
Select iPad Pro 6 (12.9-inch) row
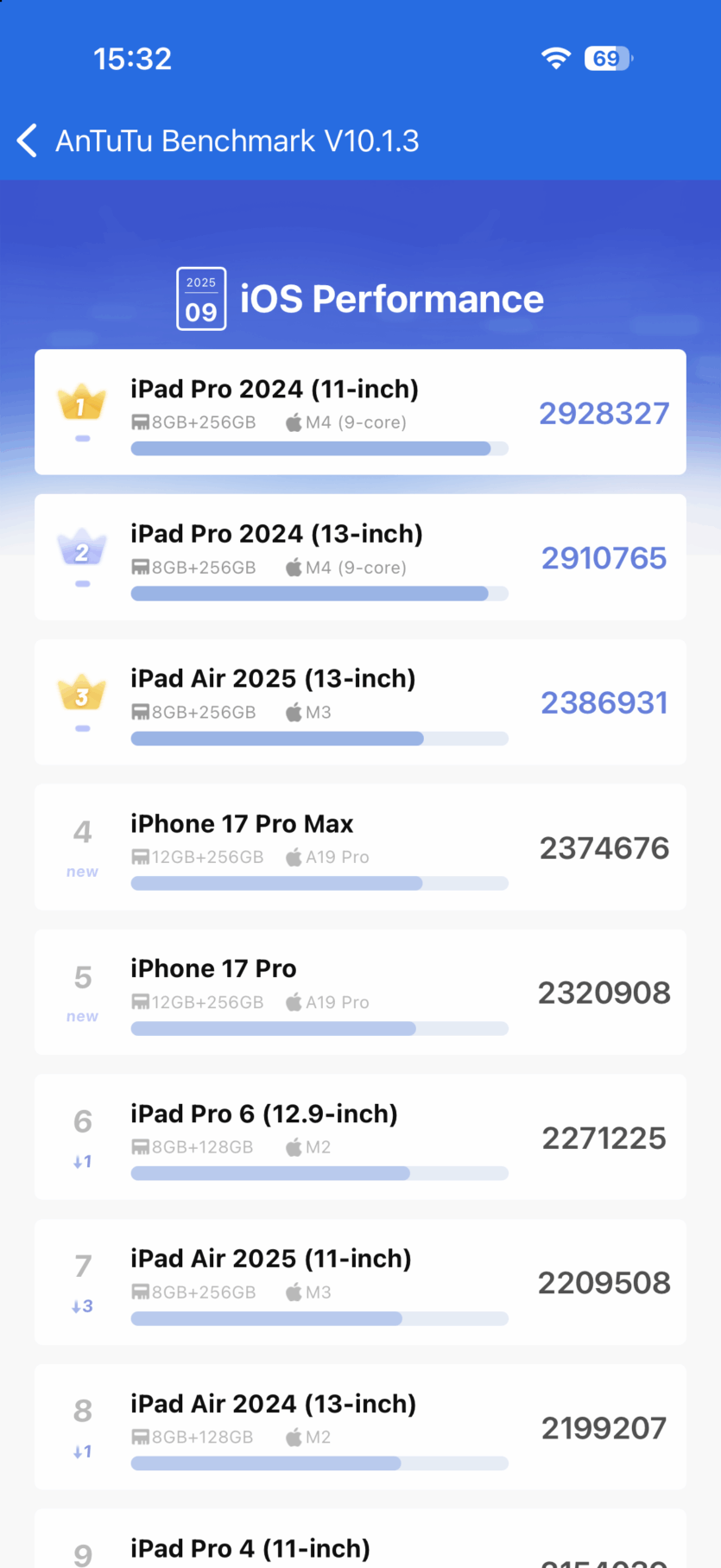pyautogui.click(x=360, y=1137)
